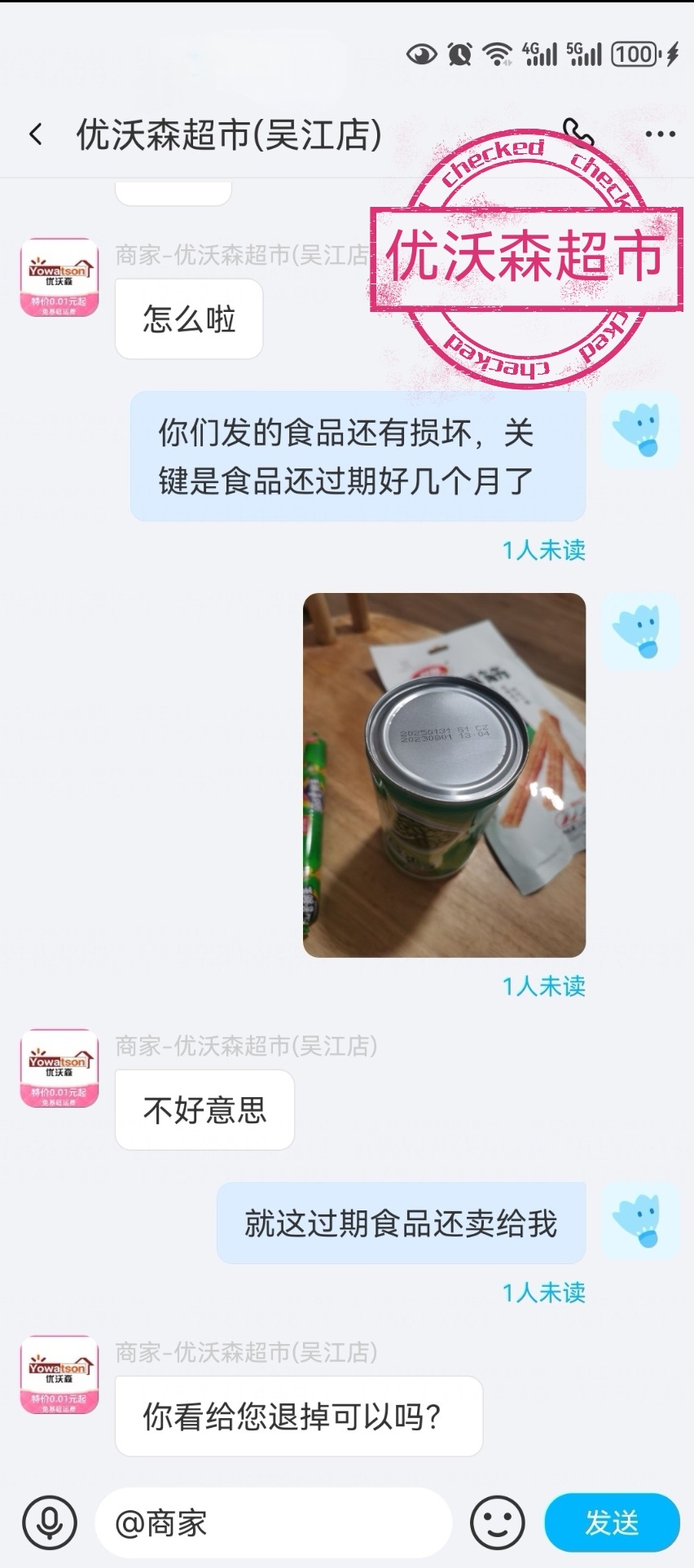Open the emoji picker
The width and height of the screenshot is (694, 1568).
(497, 1522)
